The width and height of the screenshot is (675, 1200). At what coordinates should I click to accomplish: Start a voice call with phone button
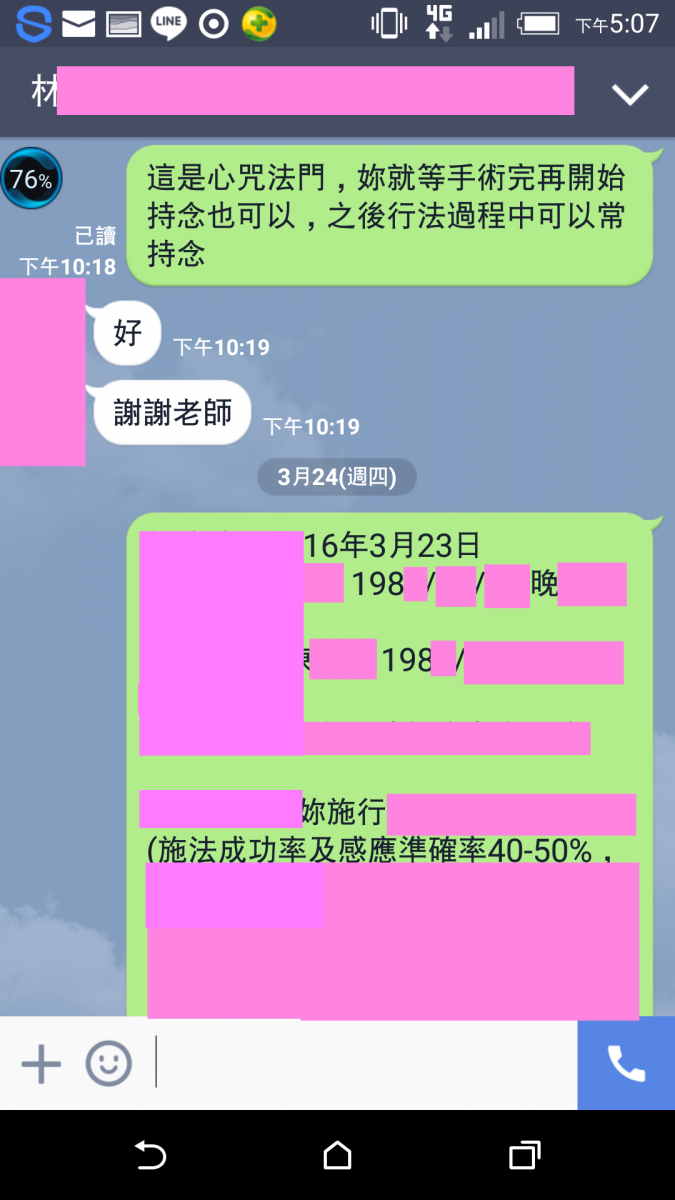coord(626,1063)
